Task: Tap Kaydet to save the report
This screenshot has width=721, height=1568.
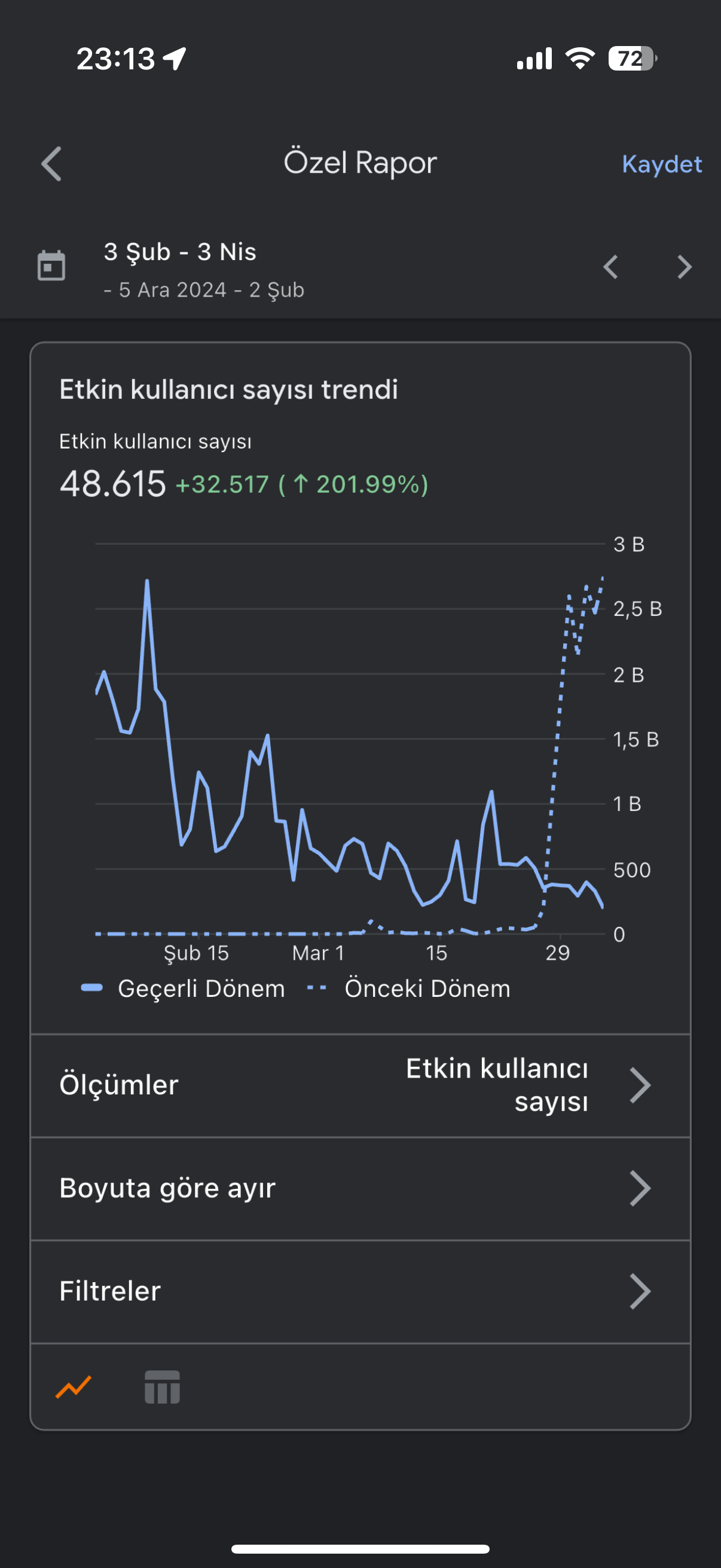Action: [661, 164]
